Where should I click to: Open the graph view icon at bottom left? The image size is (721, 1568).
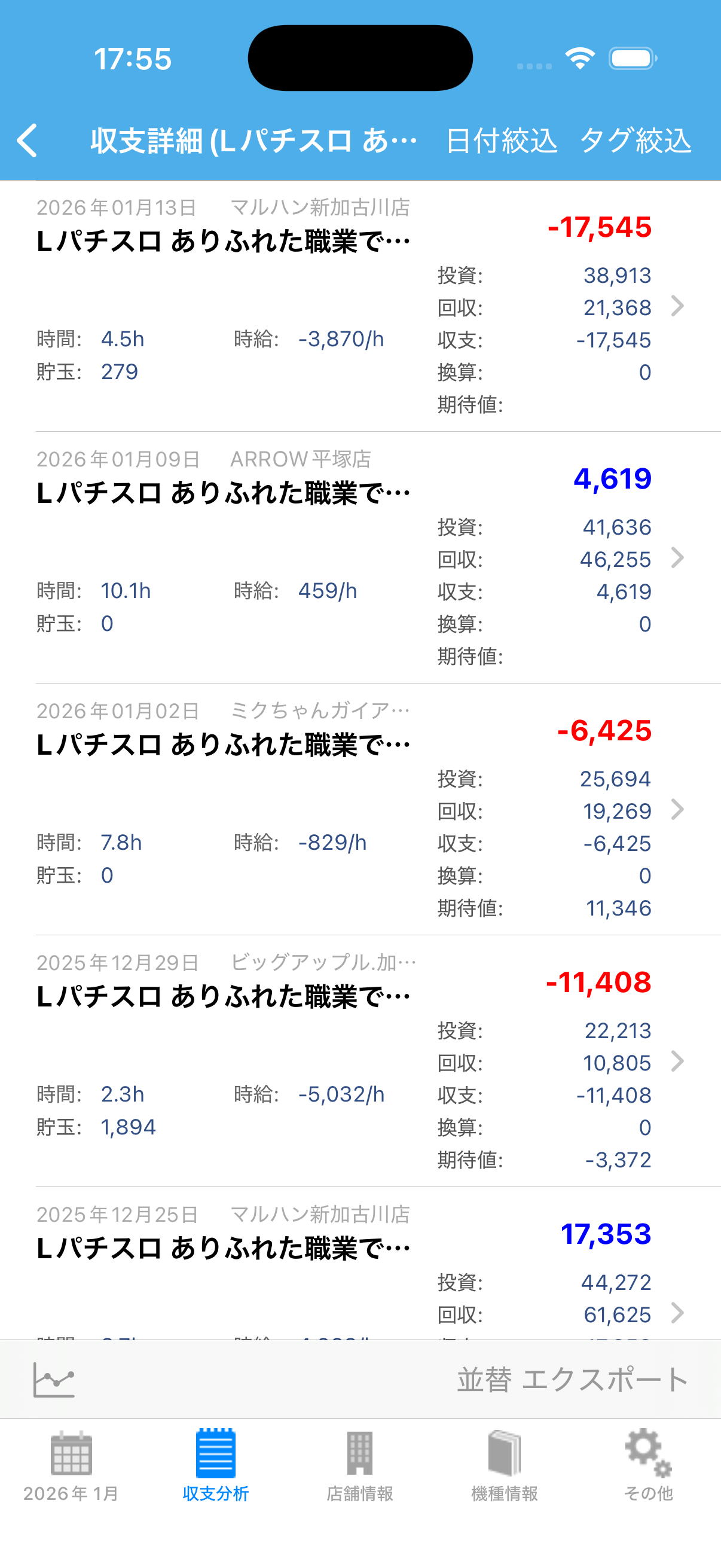coord(54,1380)
